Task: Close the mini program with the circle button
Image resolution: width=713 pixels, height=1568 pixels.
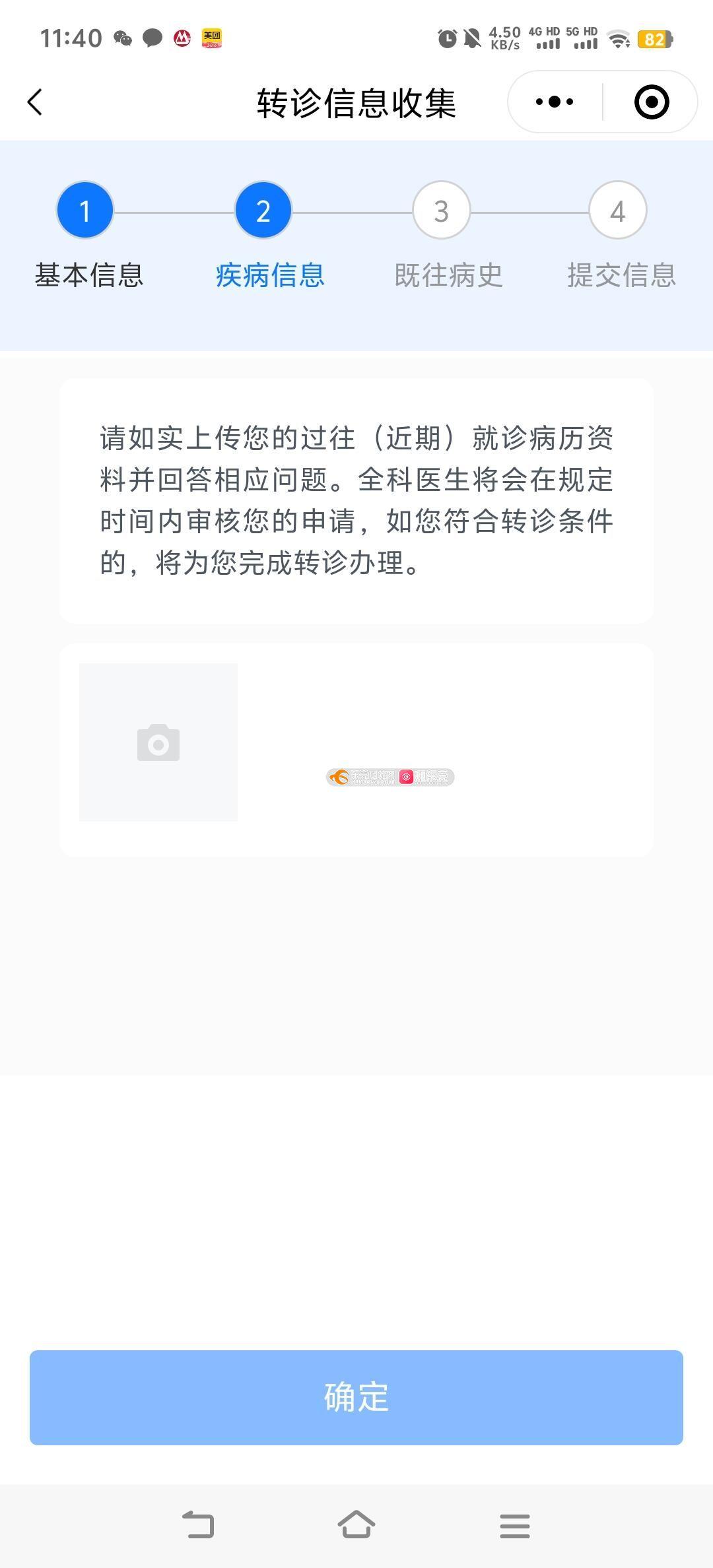Action: 651,102
